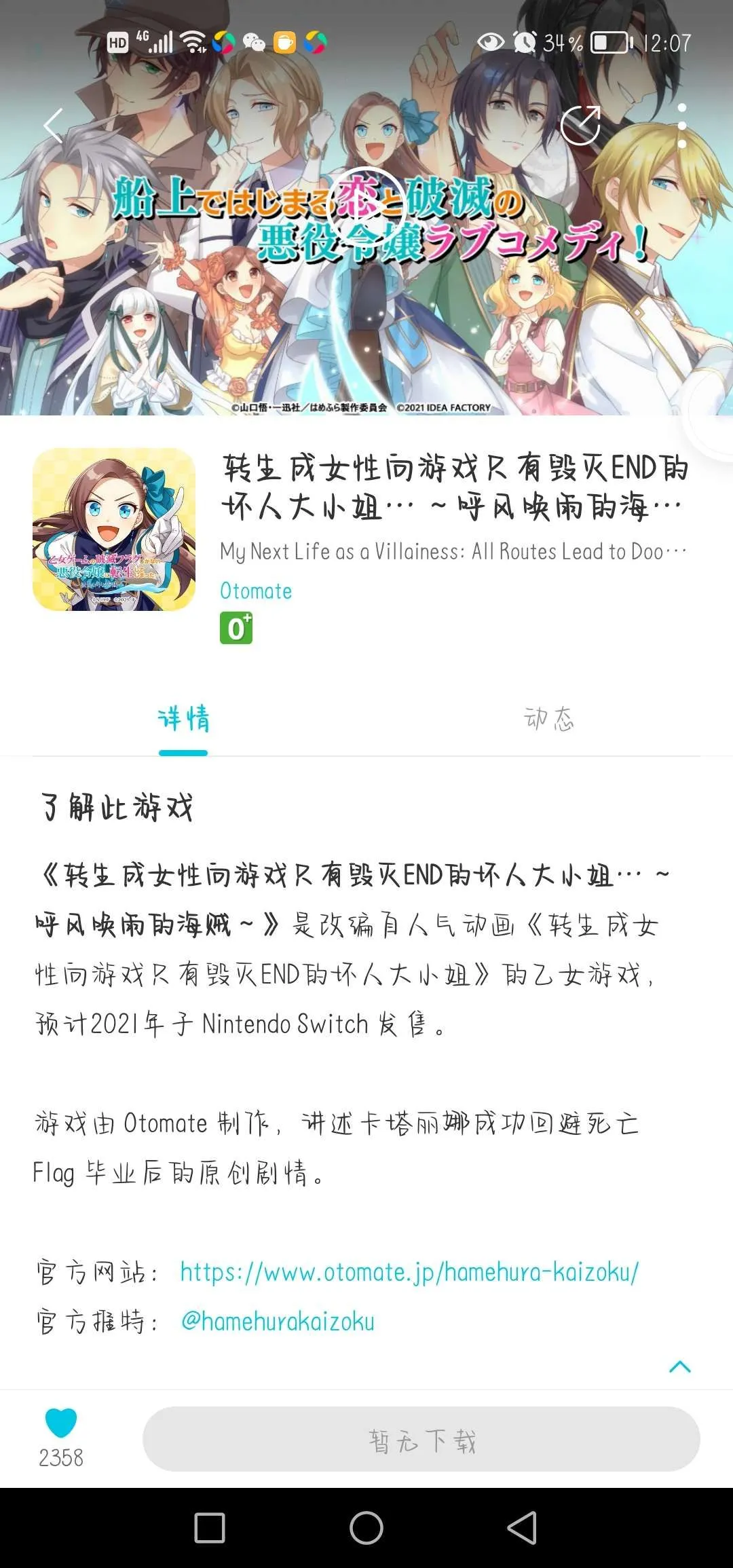Tap the 暂无下载 button

[421, 1440]
